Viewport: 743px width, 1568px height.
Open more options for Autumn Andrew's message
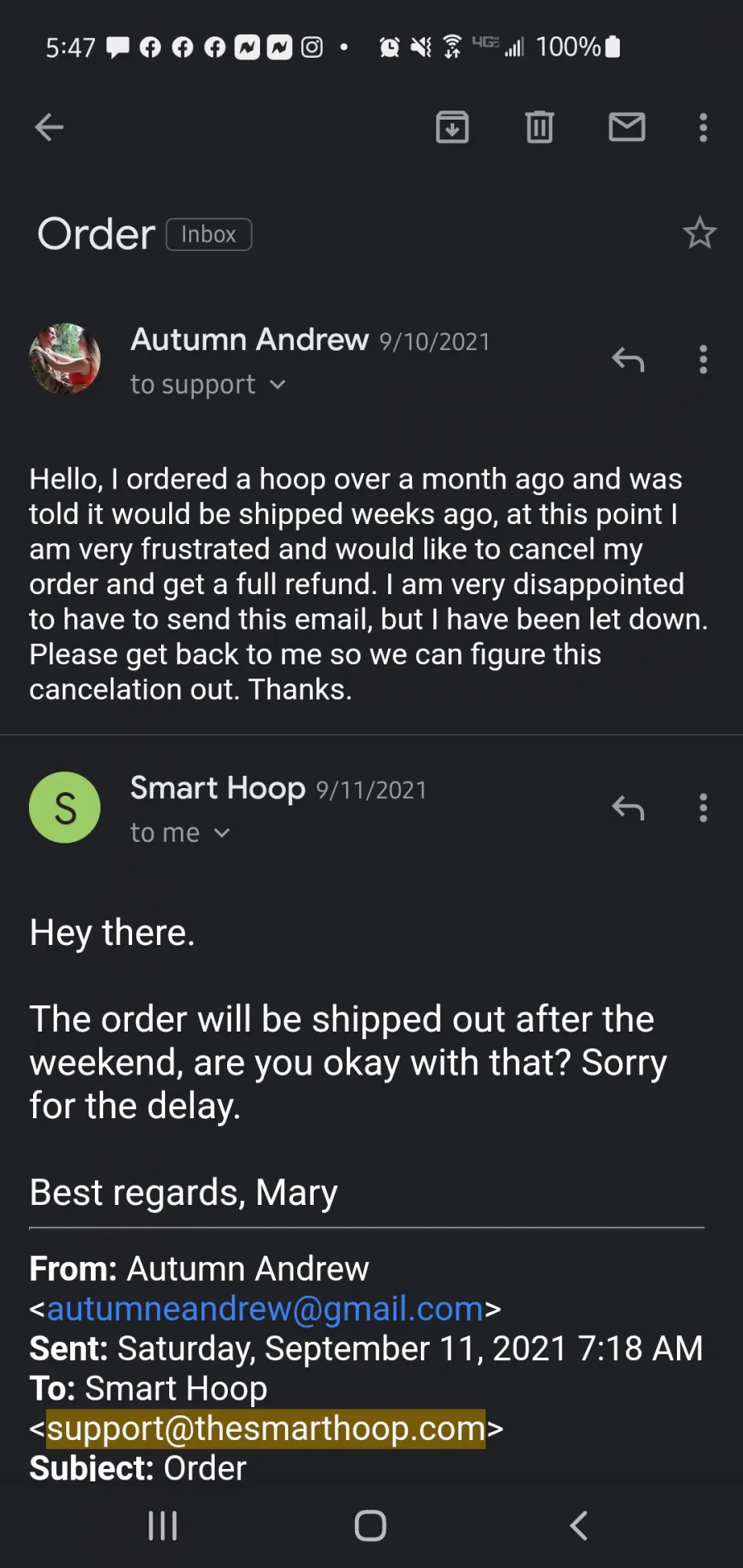tap(703, 360)
